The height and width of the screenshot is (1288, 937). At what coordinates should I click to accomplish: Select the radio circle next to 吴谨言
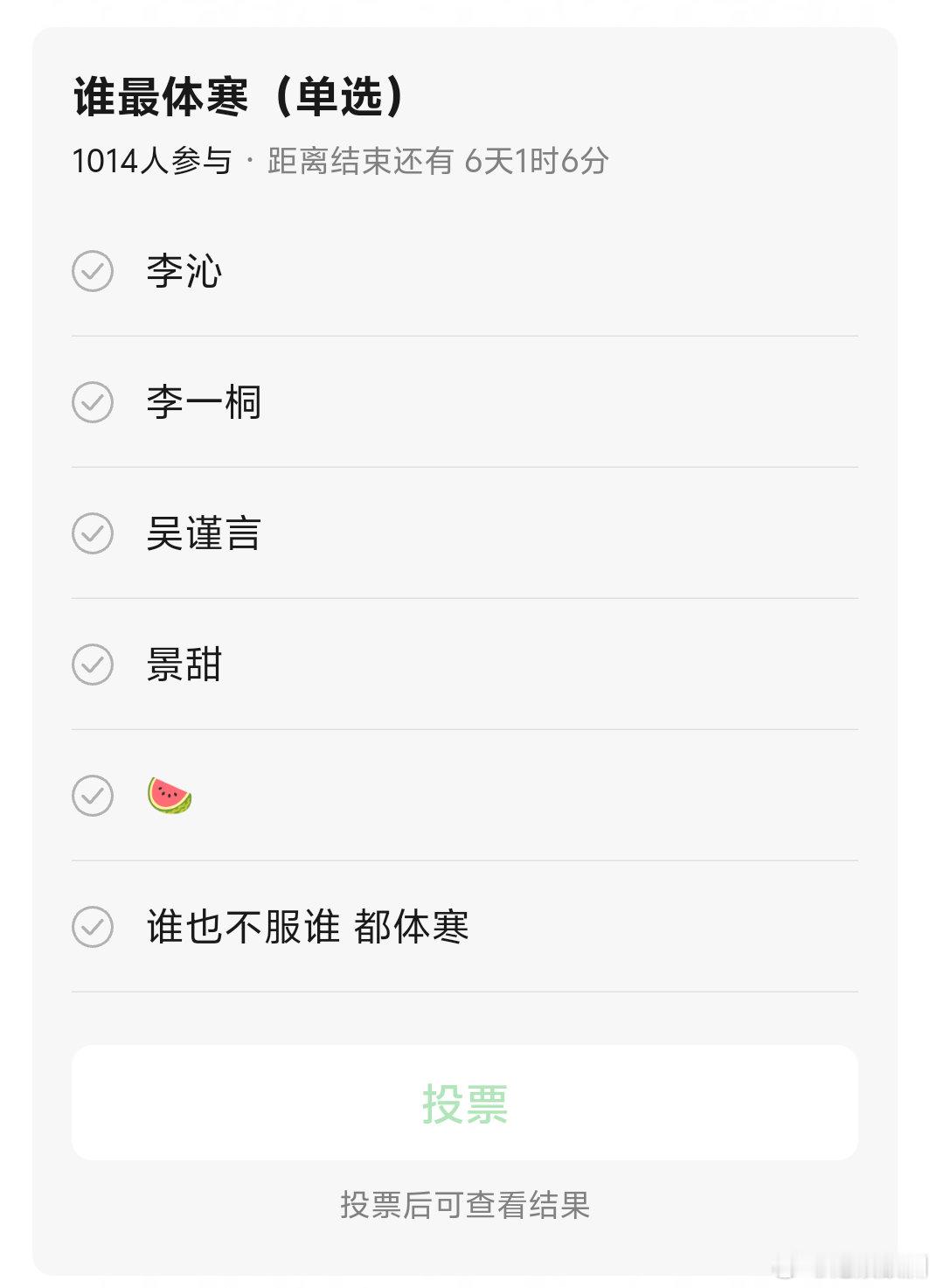tap(93, 534)
